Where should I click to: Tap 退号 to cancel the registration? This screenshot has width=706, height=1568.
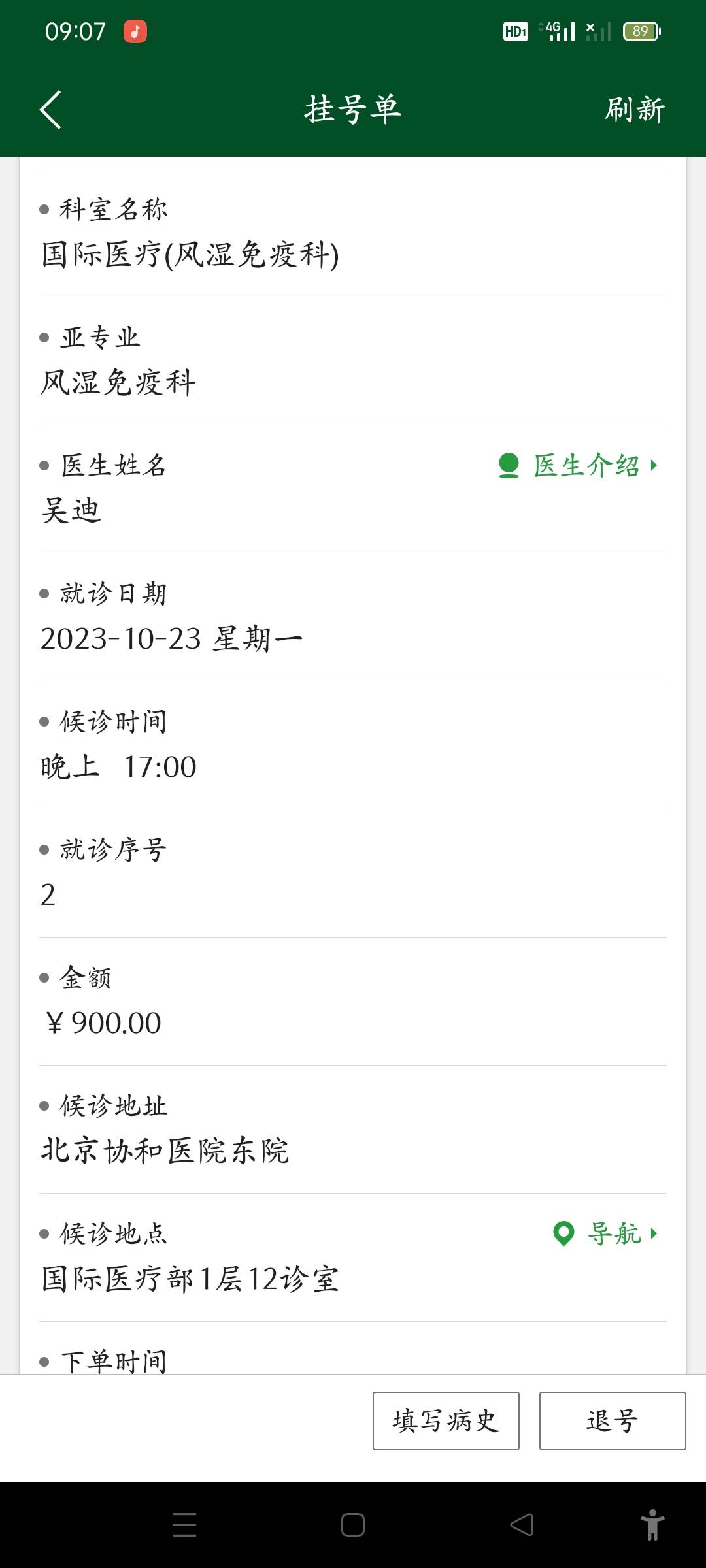tap(612, 1421)
